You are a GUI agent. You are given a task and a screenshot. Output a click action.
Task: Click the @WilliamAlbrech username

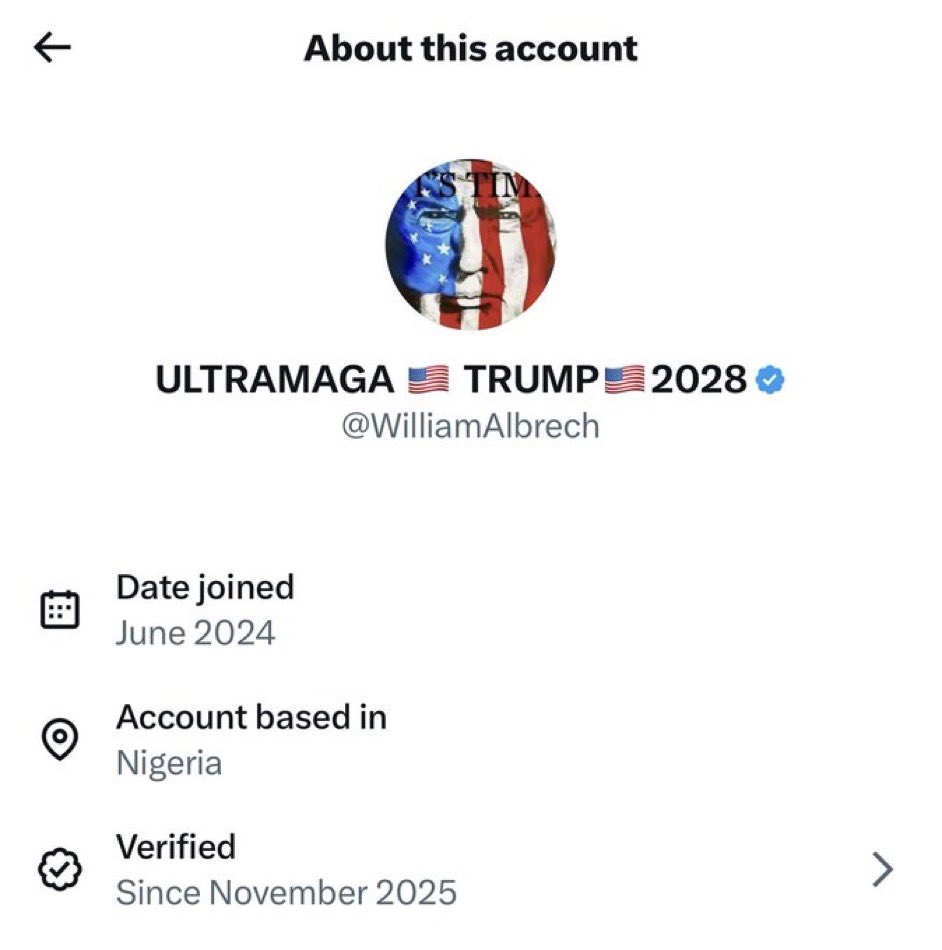tap(471, 426)
